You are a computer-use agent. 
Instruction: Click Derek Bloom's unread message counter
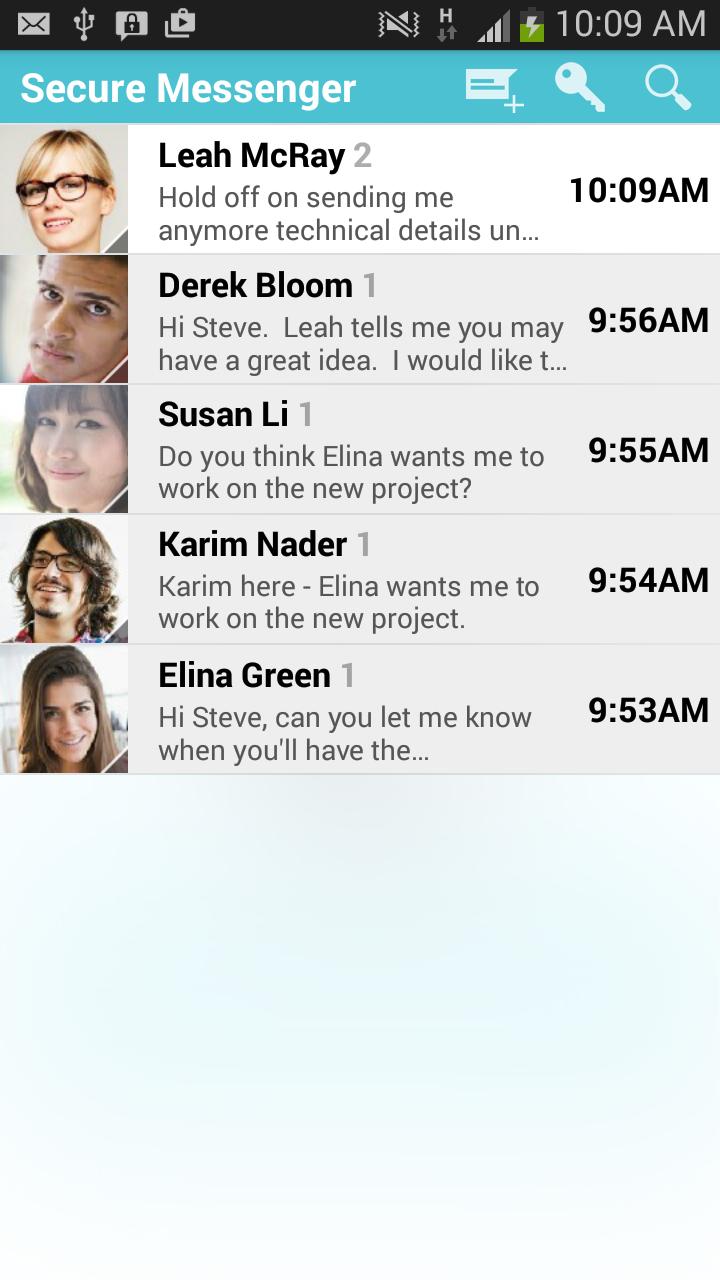371,285
